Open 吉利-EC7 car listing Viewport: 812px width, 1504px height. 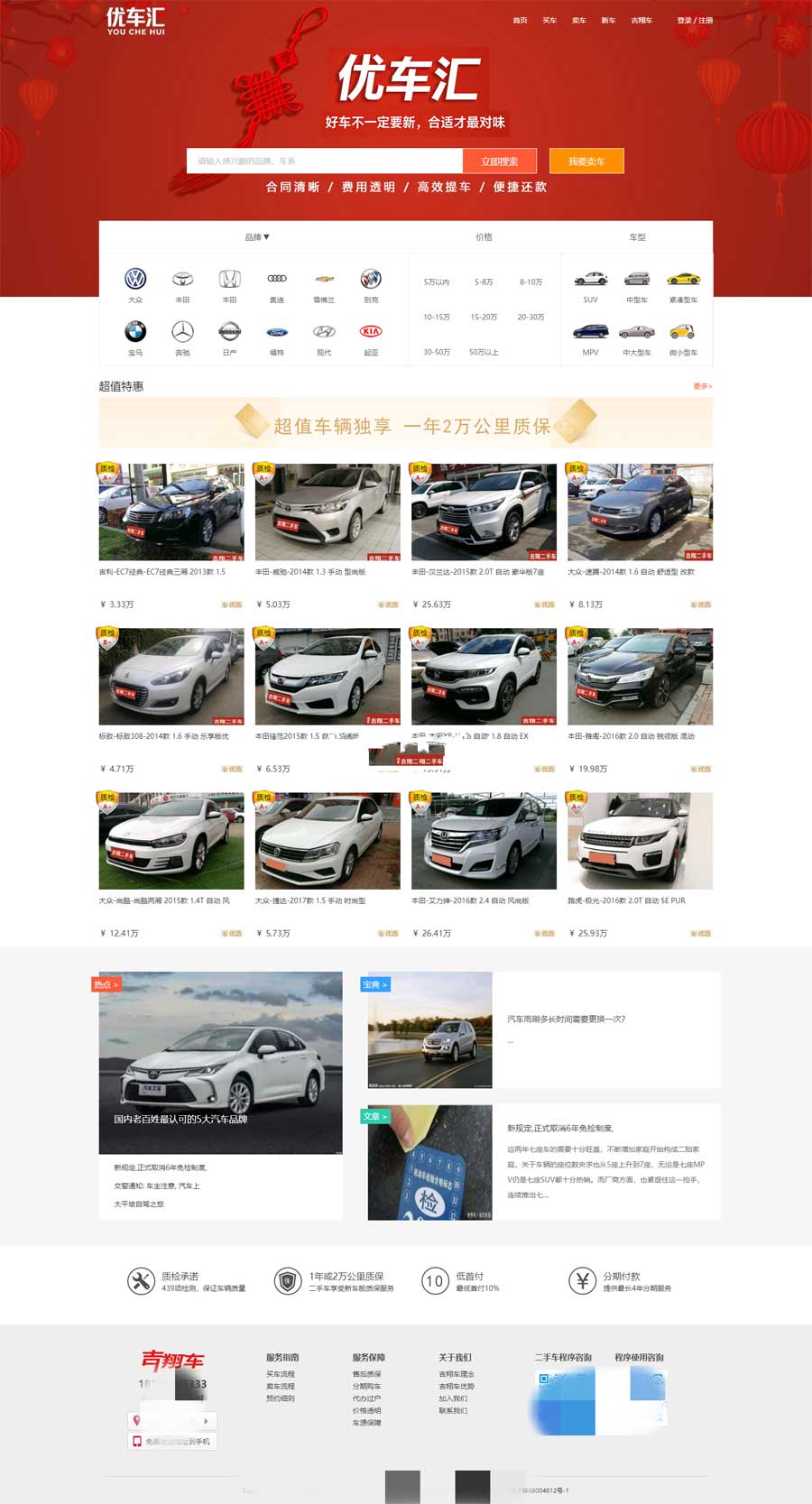(171, 512)
